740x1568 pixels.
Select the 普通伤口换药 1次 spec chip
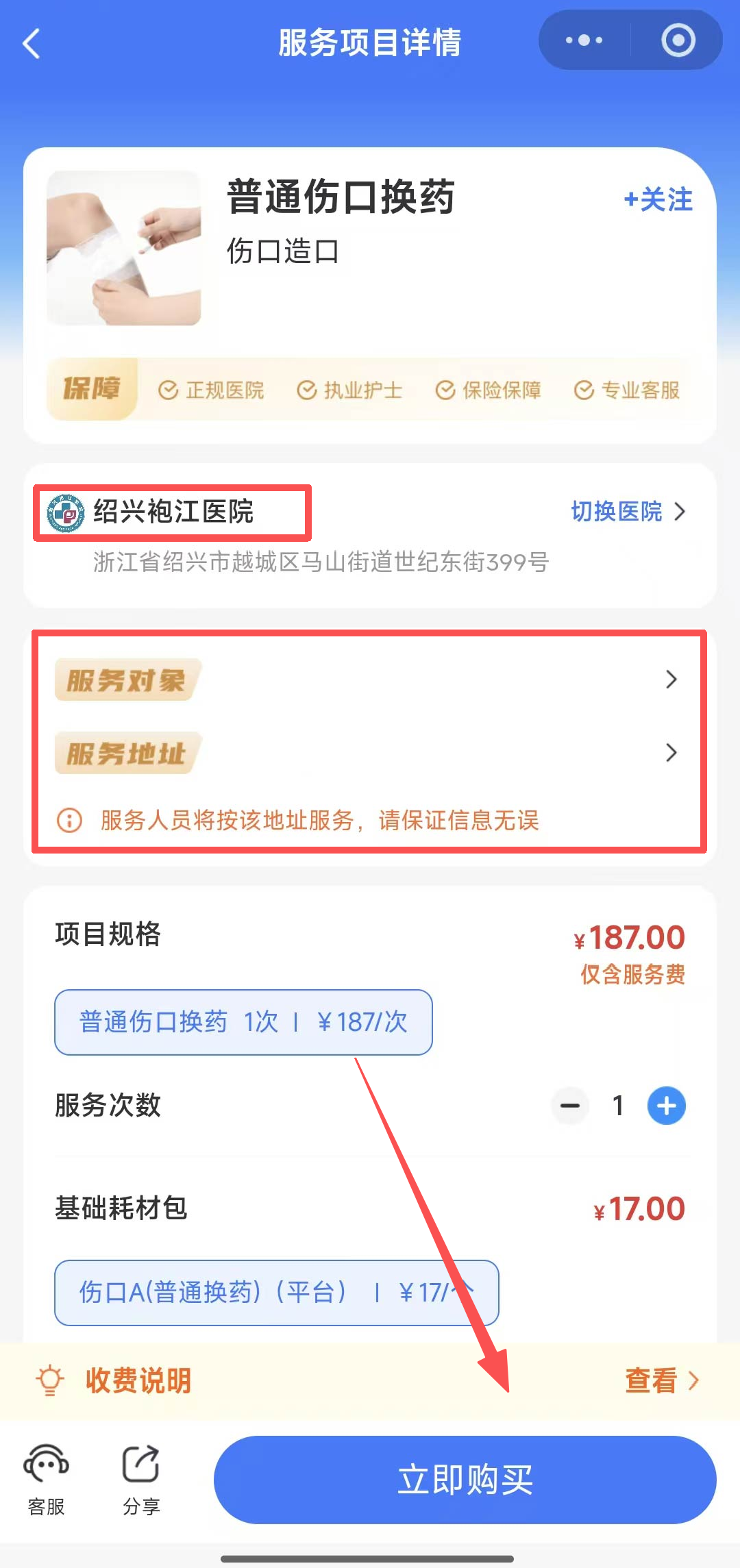coord(243,1022)
